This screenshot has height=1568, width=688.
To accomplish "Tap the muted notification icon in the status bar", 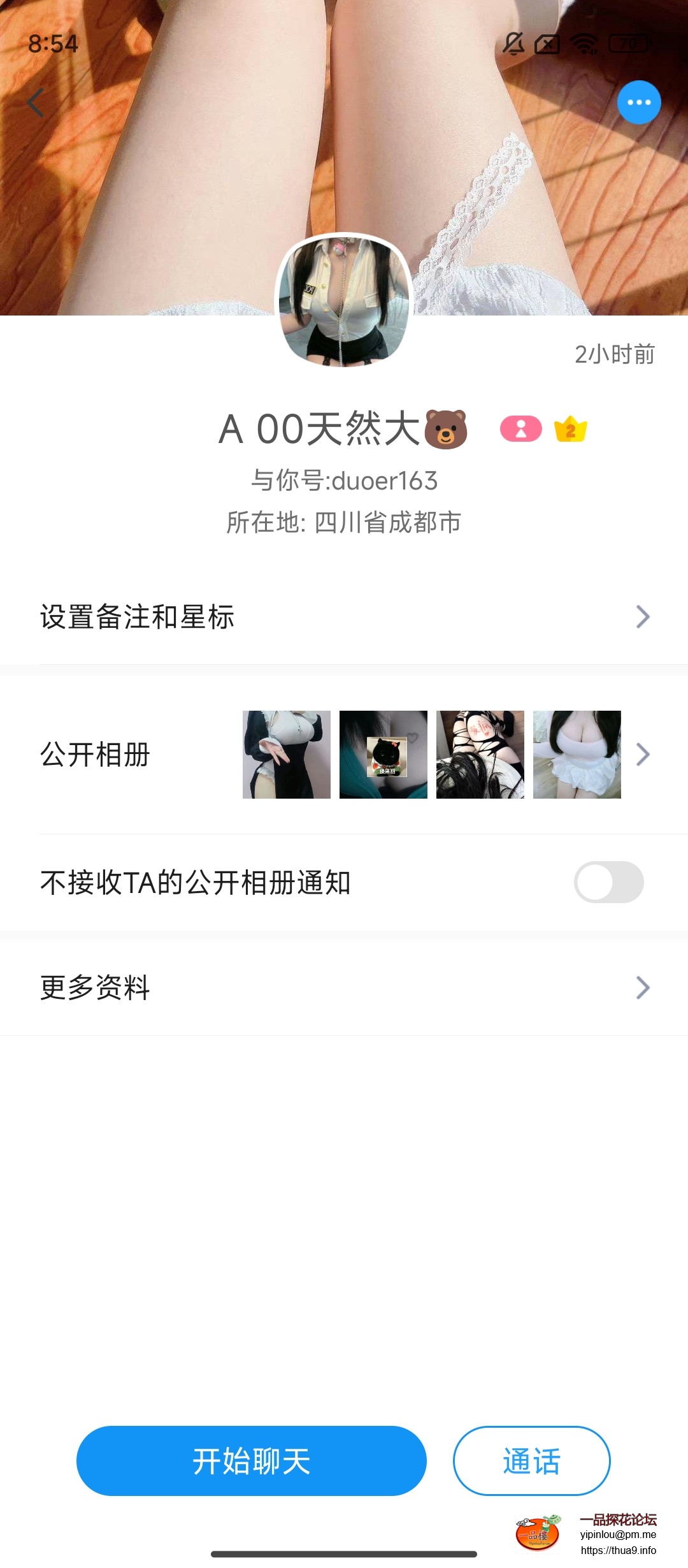I will tap(513, 43).
